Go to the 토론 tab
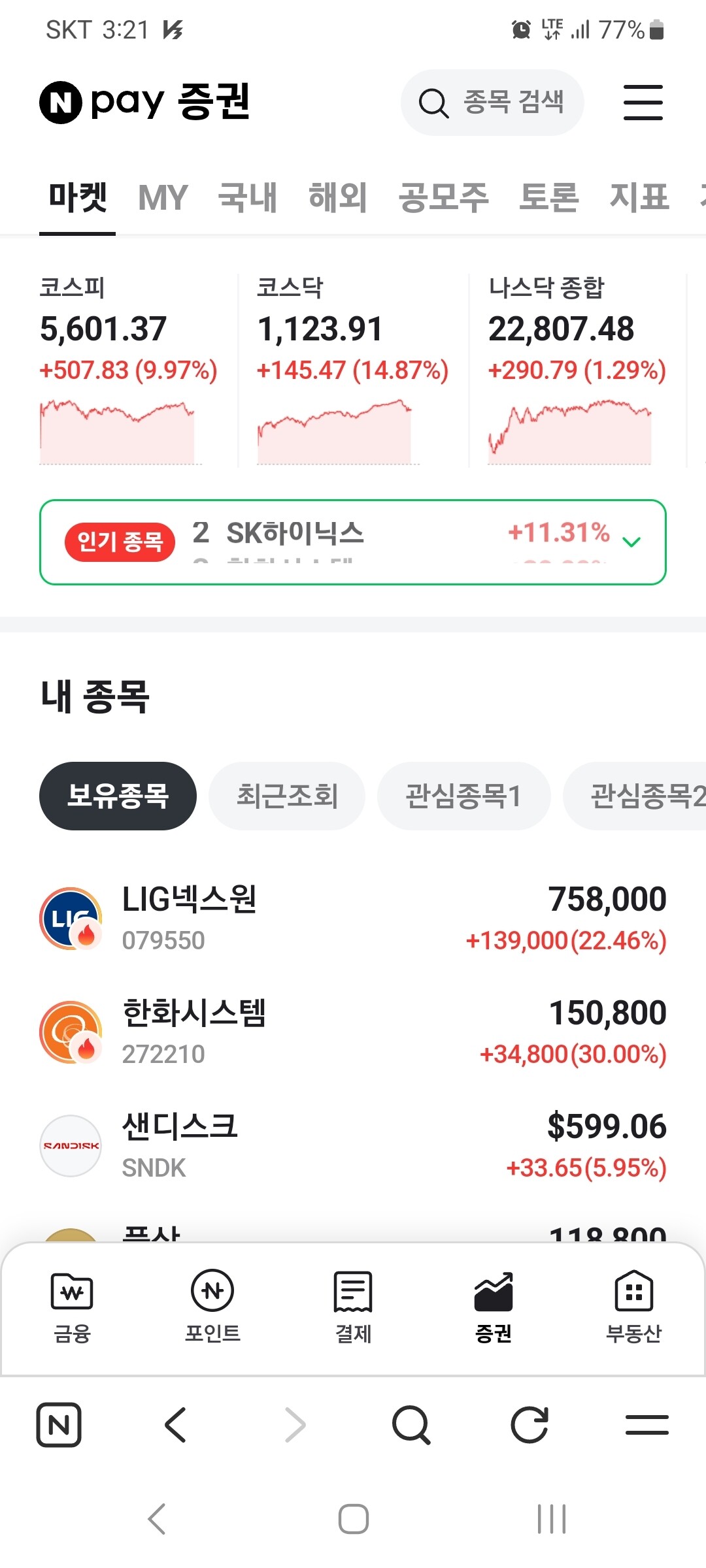706x1568 pixels. click(x=549, y=197)
